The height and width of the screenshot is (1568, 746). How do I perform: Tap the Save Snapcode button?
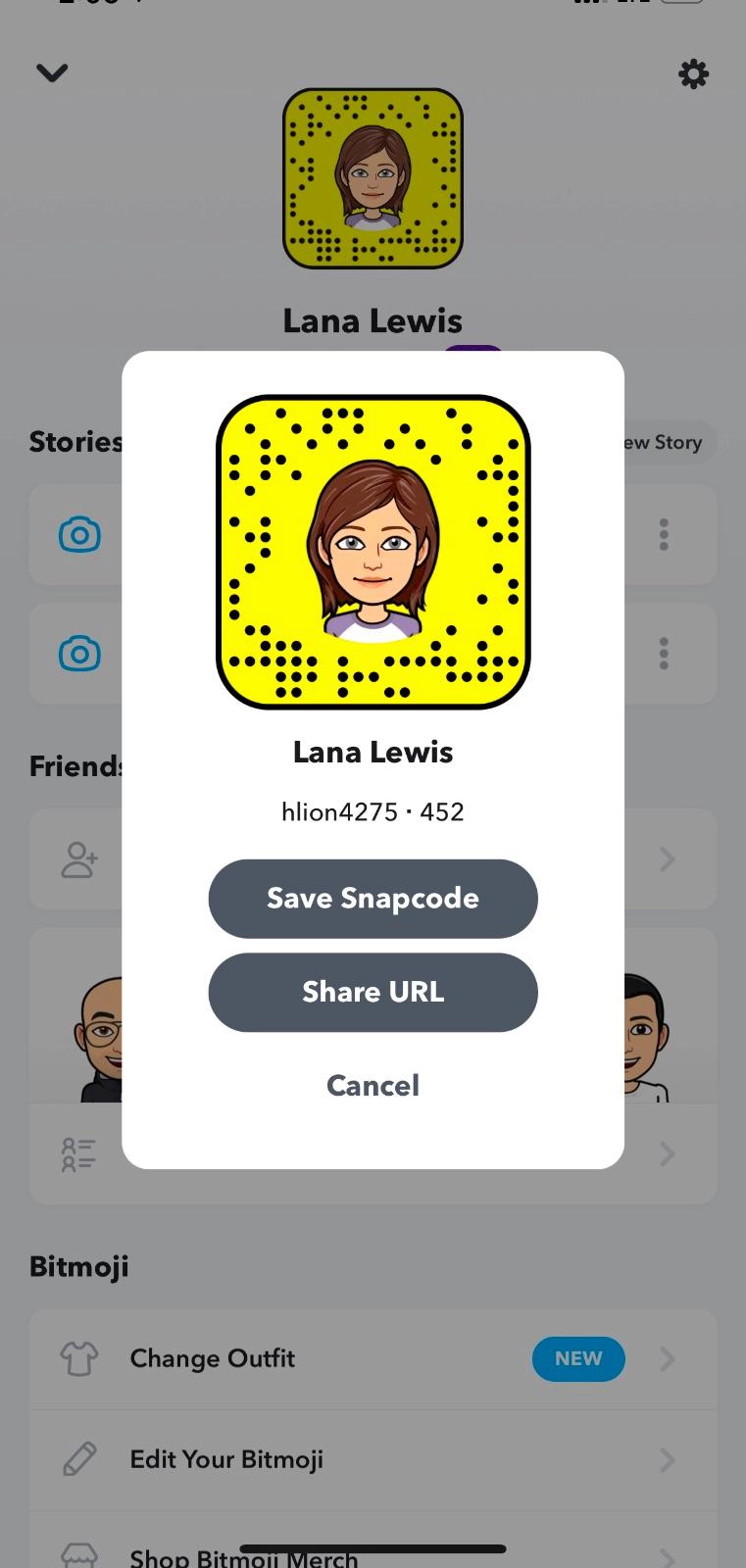373,899
